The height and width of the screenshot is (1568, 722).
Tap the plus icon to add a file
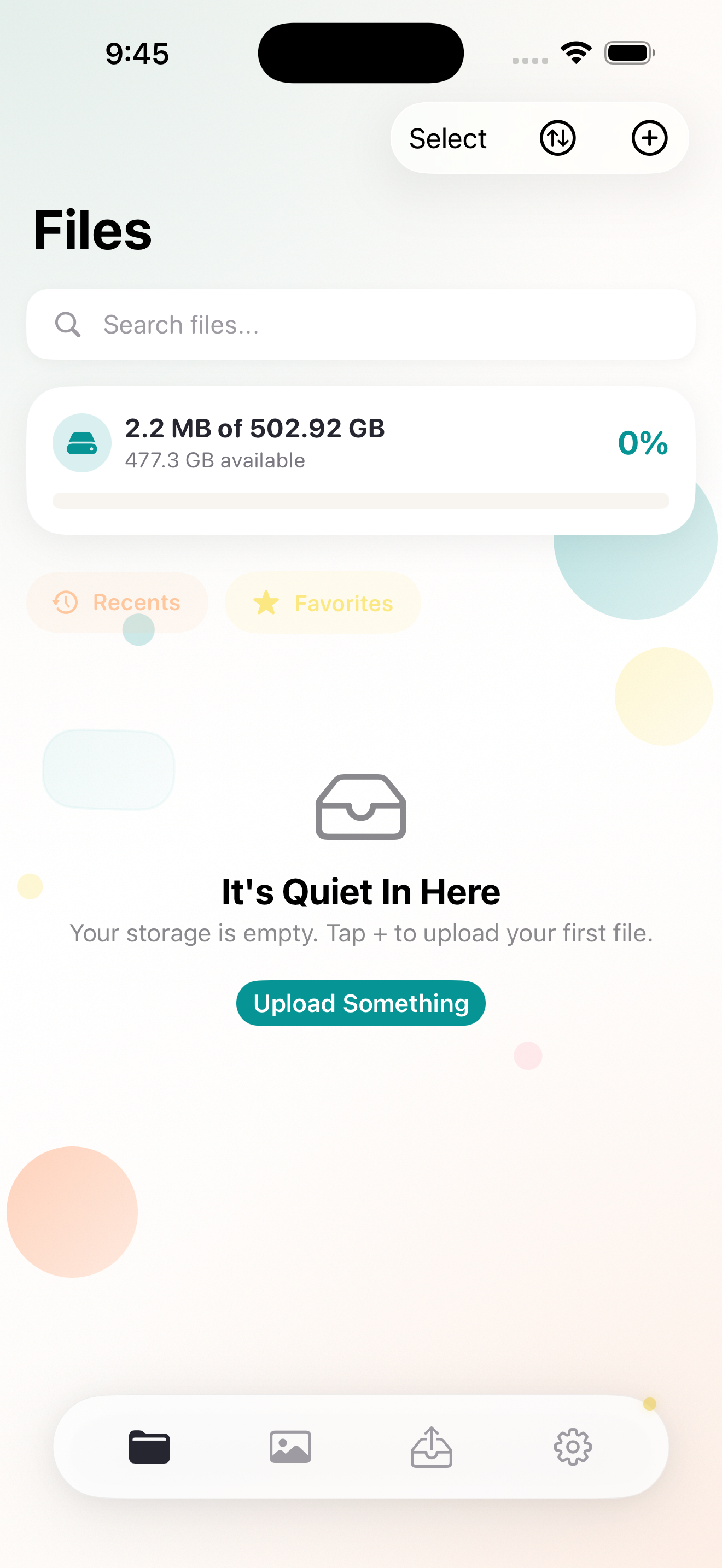coord(649,138)
